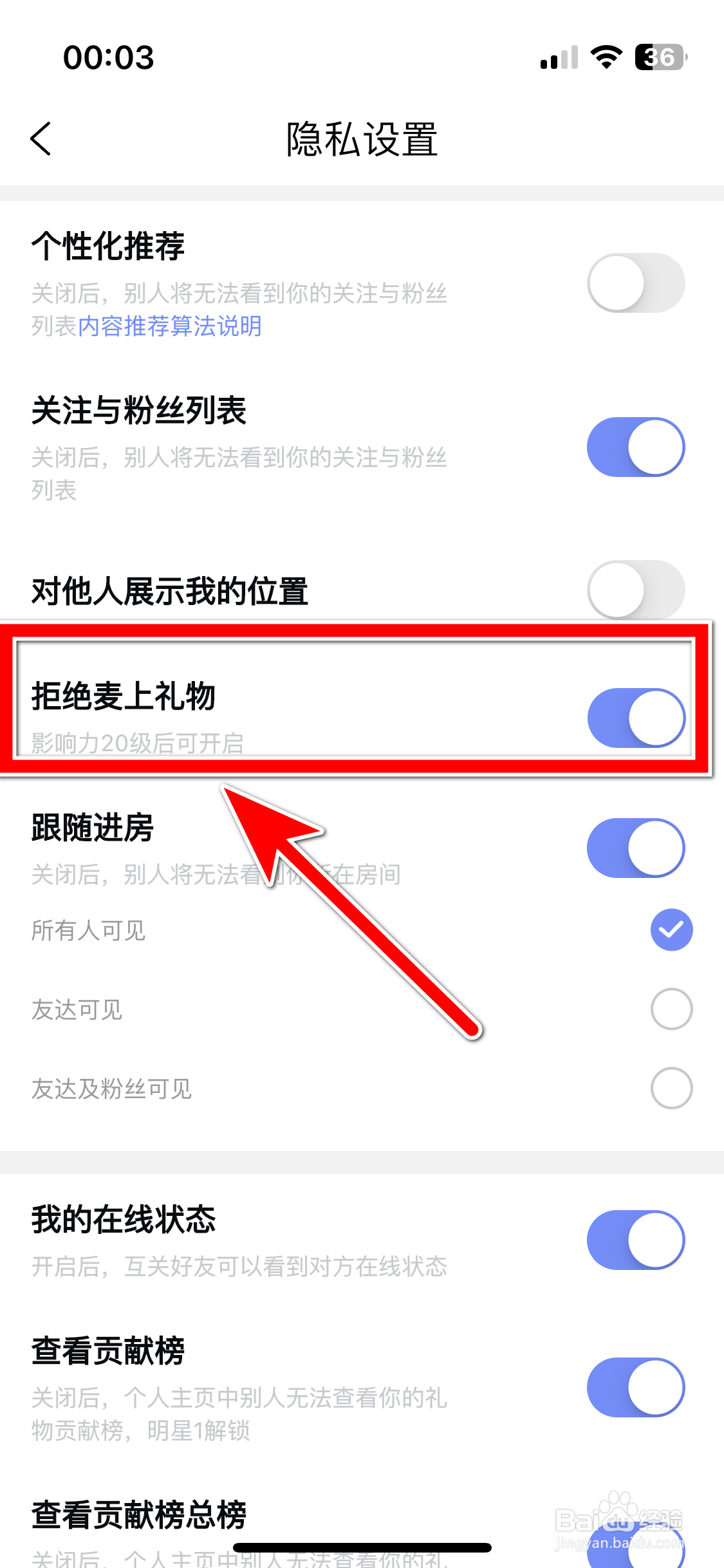724x1568 pixels.
Task: Disable the 关注与粉丝列表 toggle
Action: (635, 447)
